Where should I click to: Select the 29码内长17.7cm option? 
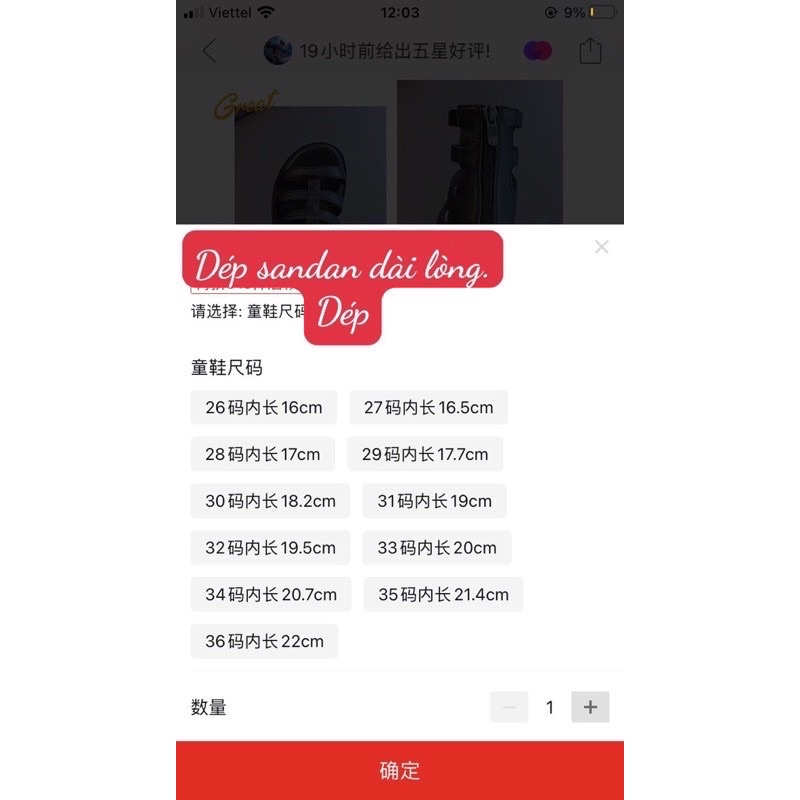425,454
